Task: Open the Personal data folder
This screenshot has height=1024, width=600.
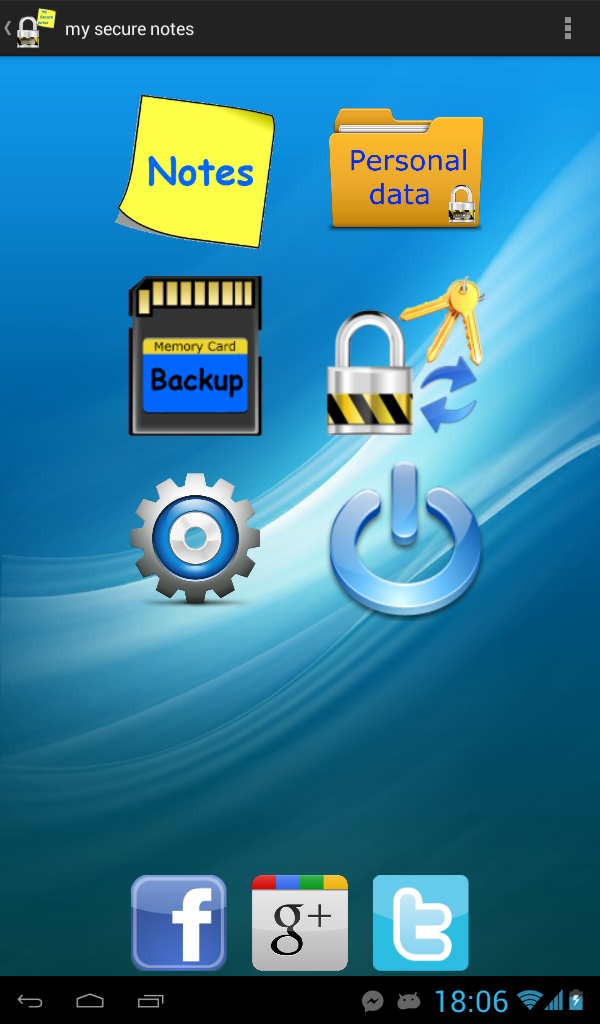Action: click(x=405, y=168)
